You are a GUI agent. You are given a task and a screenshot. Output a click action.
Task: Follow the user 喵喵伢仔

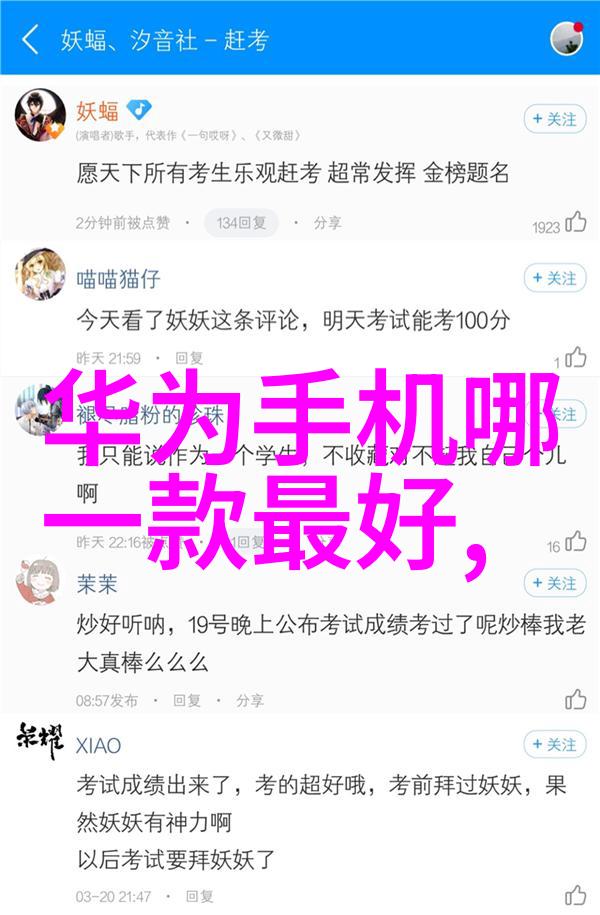[x=554, y=278]
